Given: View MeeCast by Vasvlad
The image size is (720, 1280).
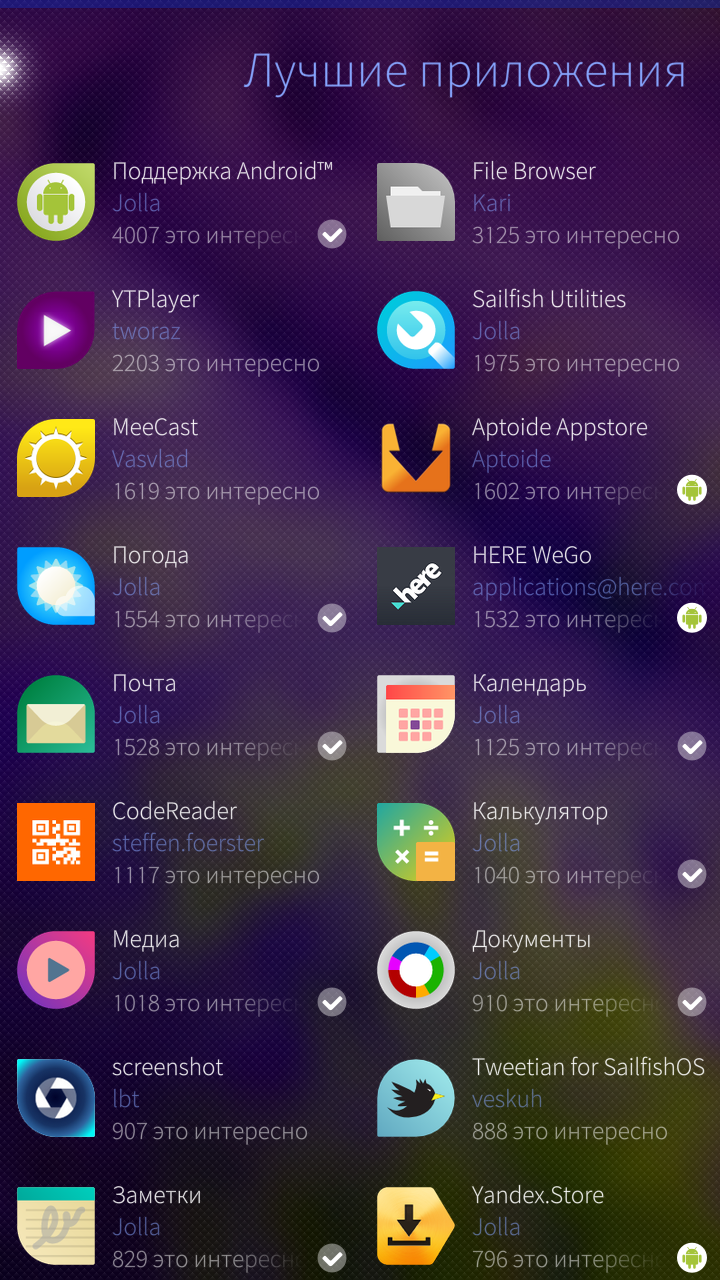Looking at the screenshot, I should 180,459.
